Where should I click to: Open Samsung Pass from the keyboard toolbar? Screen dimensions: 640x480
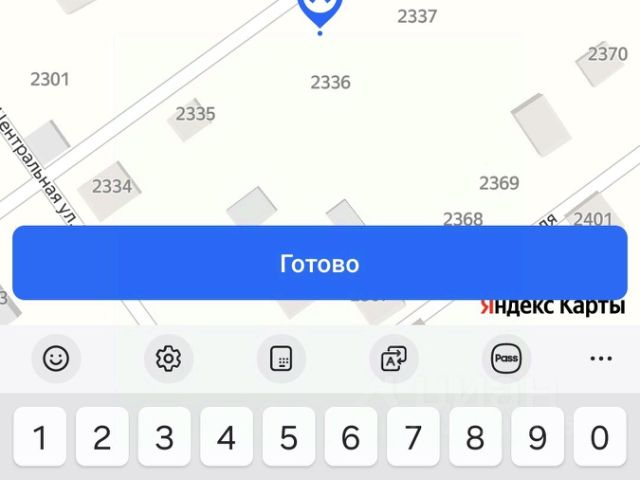tap(505, 358)
